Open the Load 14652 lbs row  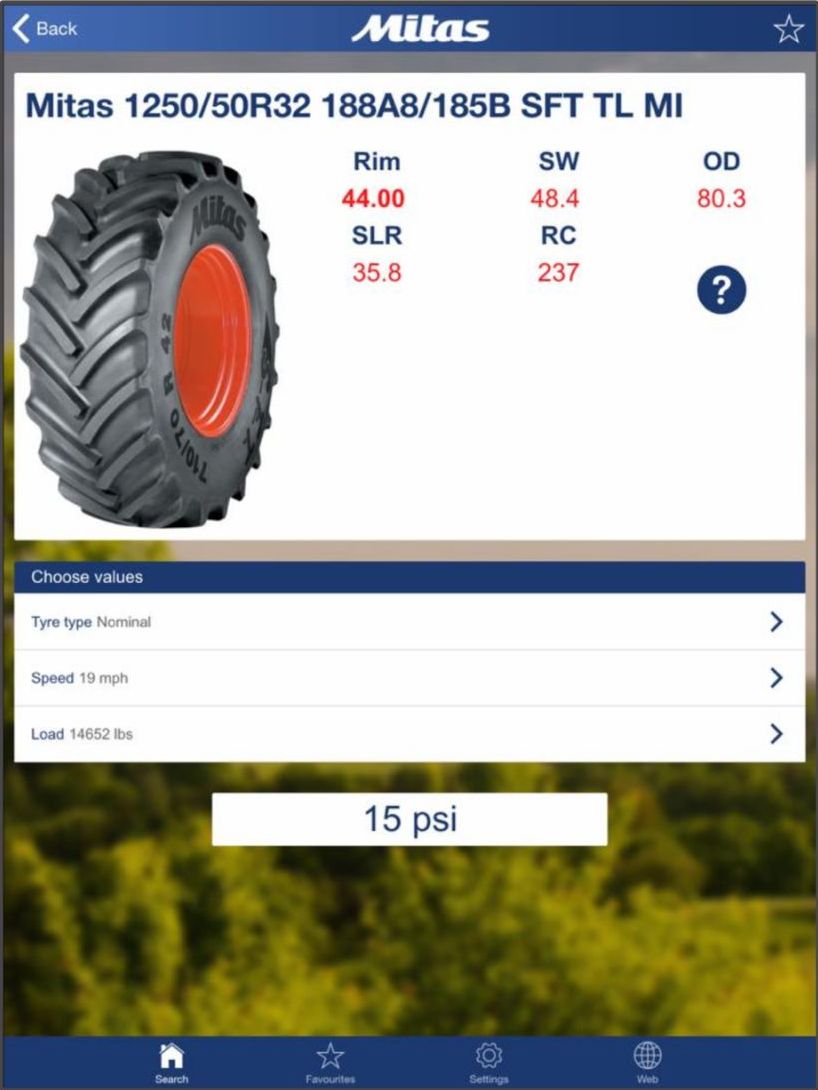(x=409, y=734)
